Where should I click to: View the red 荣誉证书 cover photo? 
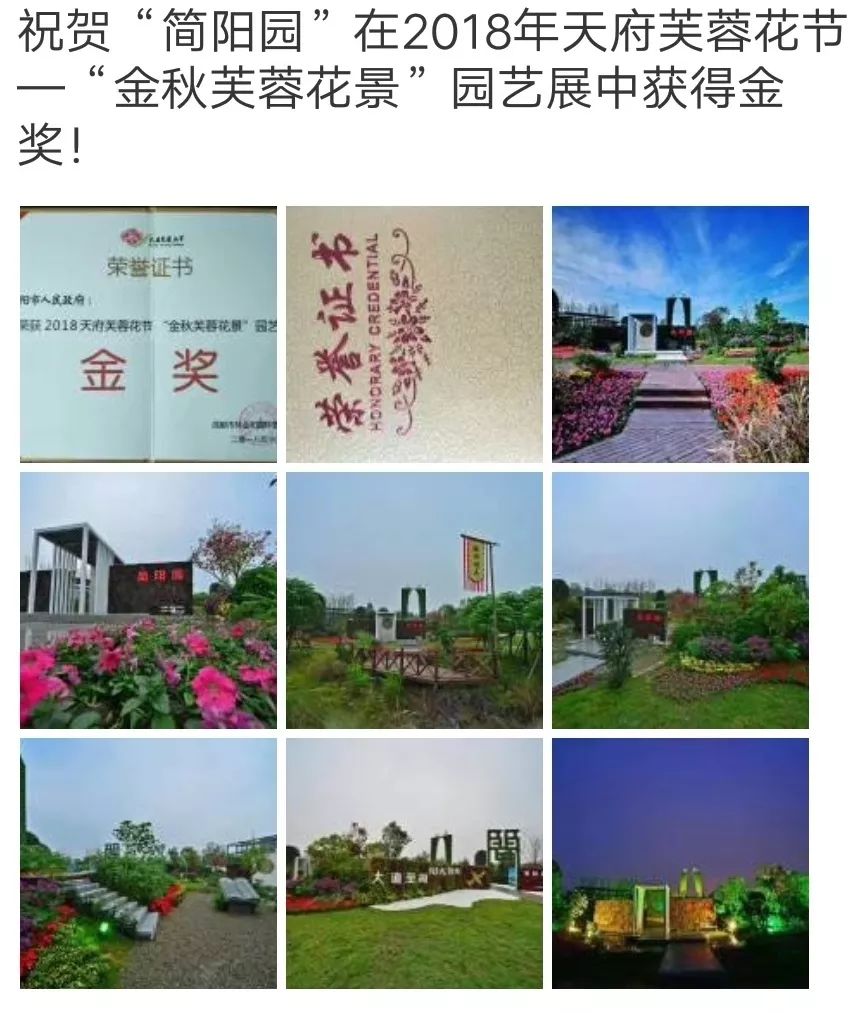[414, 334]
